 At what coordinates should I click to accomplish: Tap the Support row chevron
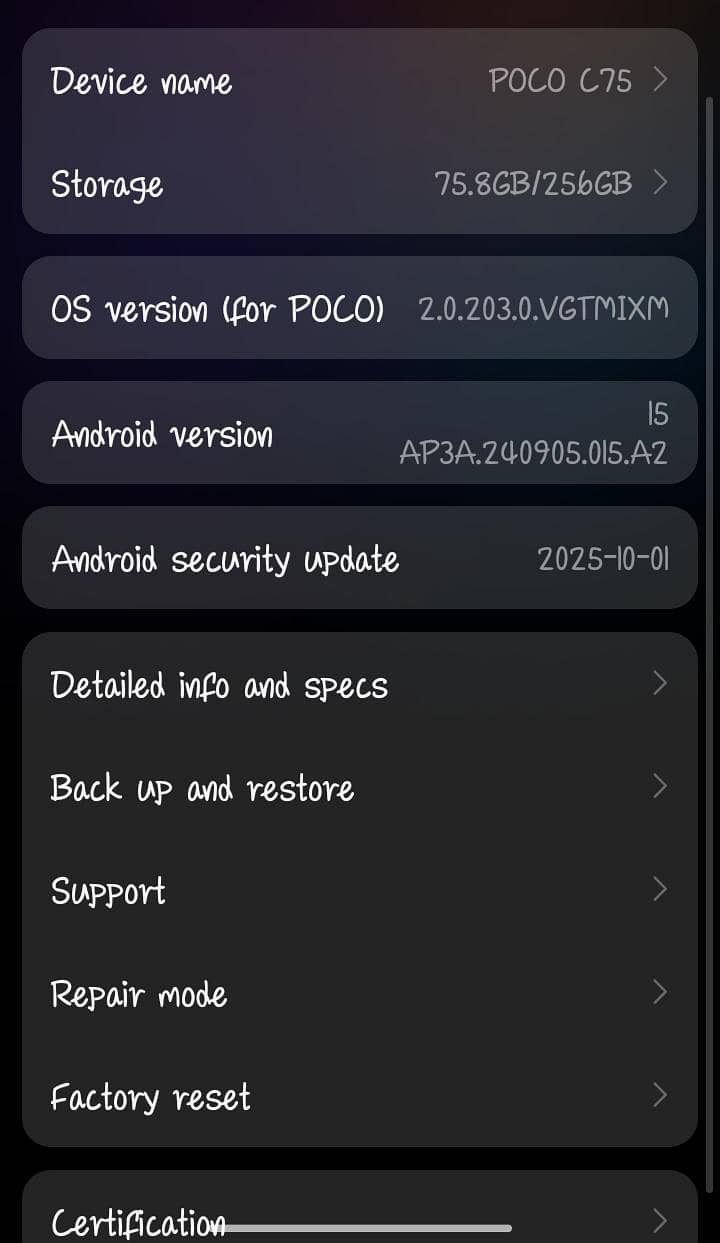659,891
